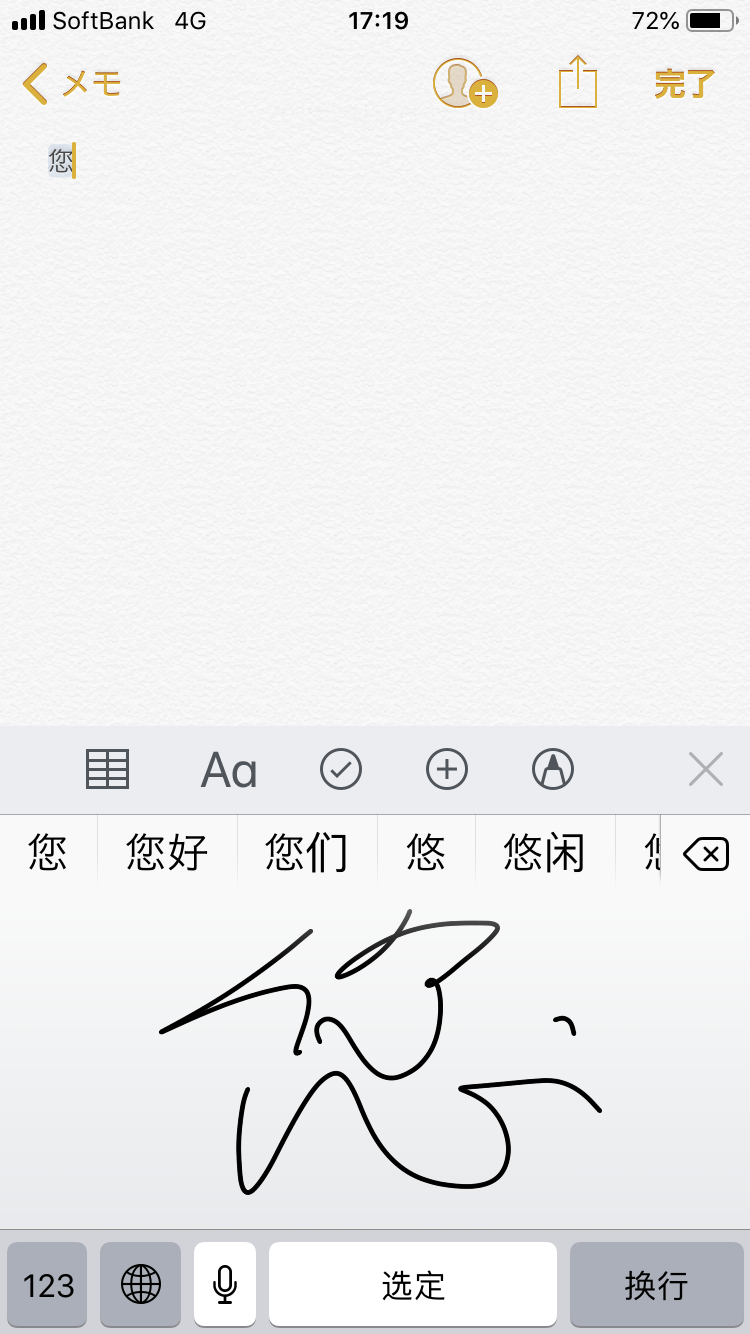Add people to this note
Screen dimensions: 750x1334
click(464, 84)
